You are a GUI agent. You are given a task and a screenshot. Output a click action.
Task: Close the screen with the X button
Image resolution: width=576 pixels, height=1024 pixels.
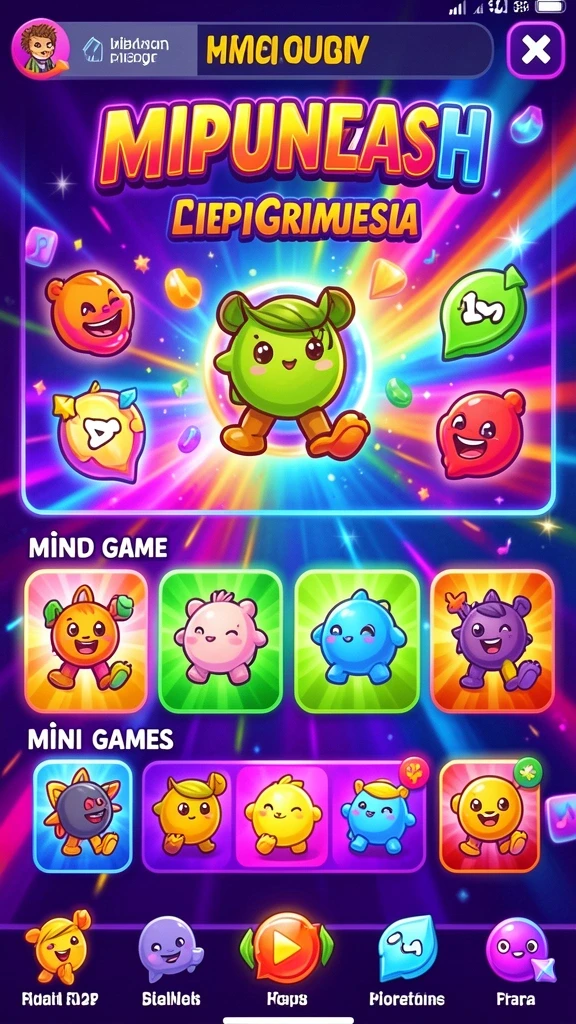pyautogui.click(x=536, y=50)
